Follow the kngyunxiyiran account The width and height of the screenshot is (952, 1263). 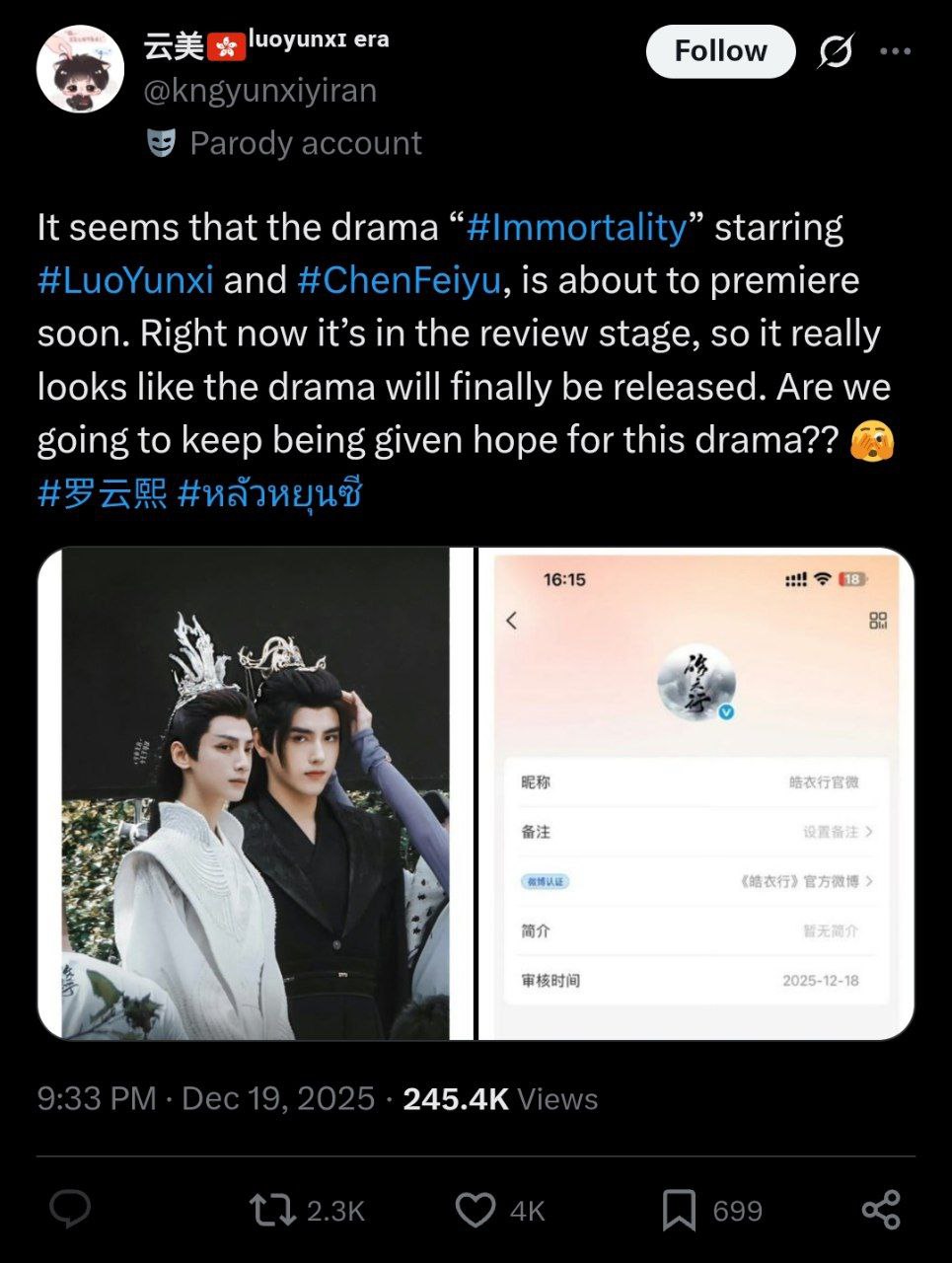(x=720, y=51)
